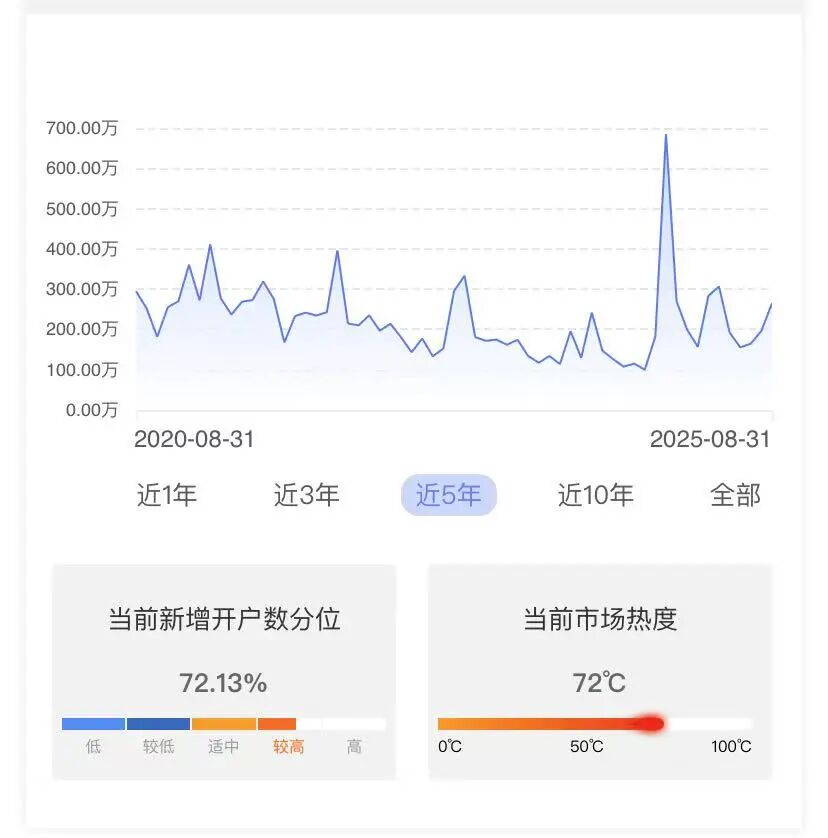Select the 近3年 range tab

(x=307, y=495)
